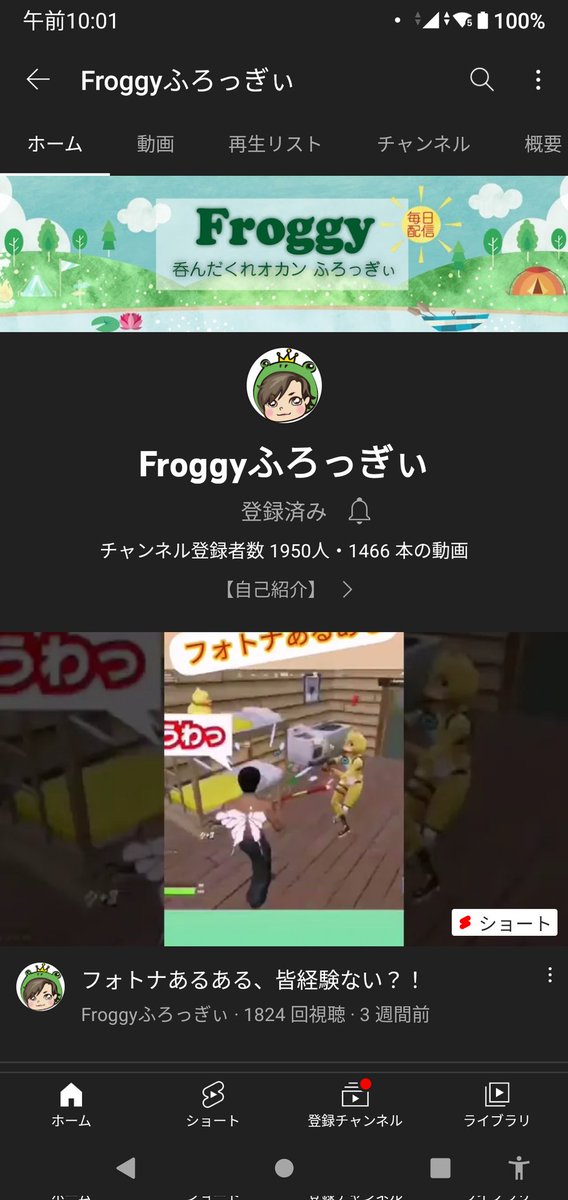
Task: Play the フォトナあるある short video
Action: point(284,789)
